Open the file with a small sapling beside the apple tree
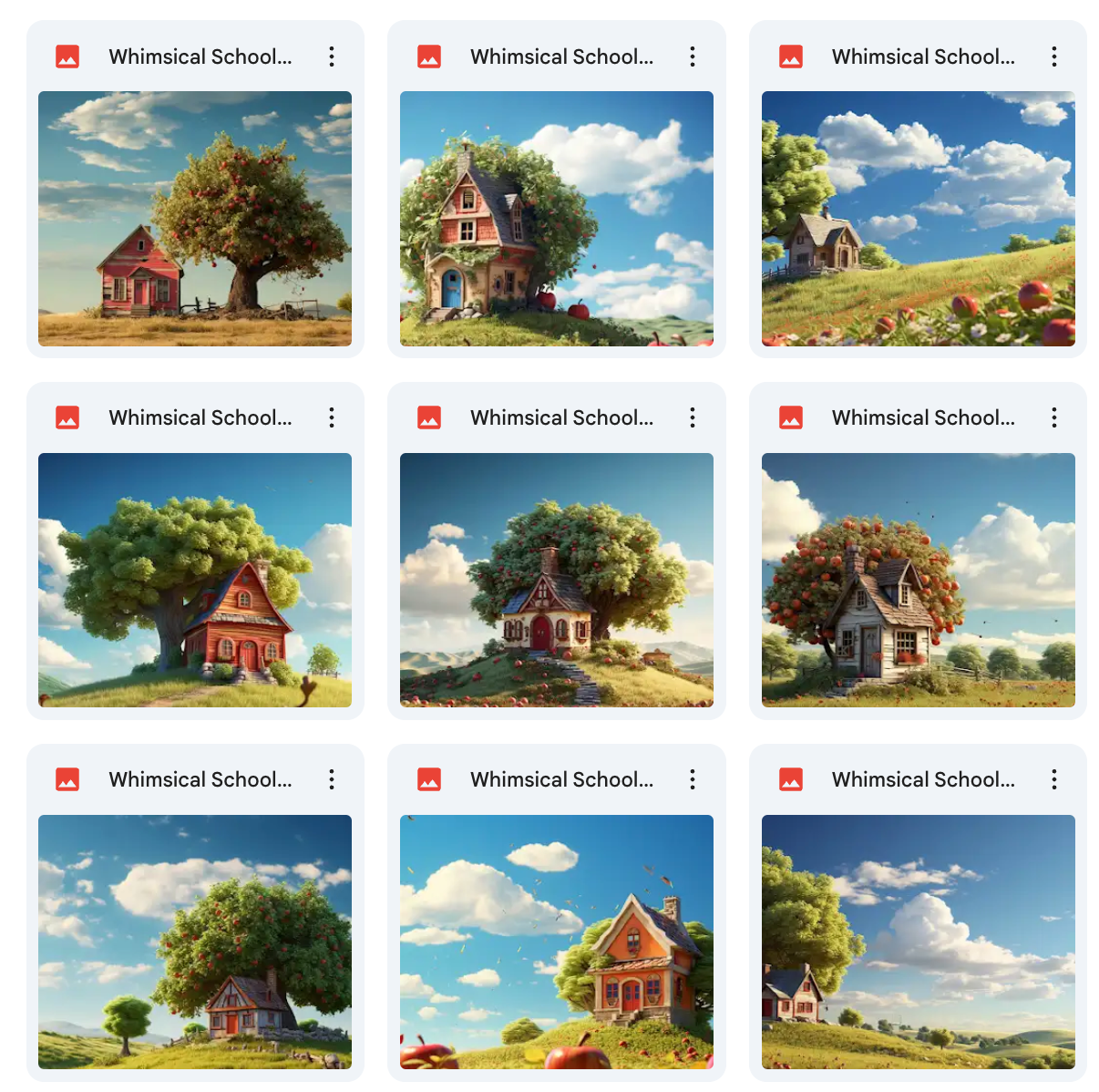Screen dimensions: 1099x1092 [x=194, y=942]
